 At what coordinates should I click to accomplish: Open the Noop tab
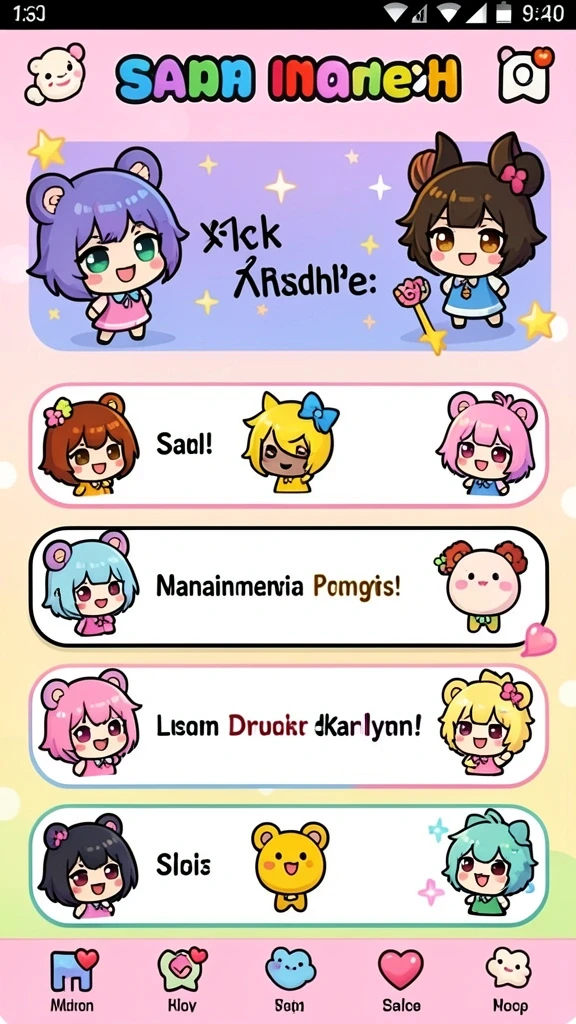(x=510, y=978)
